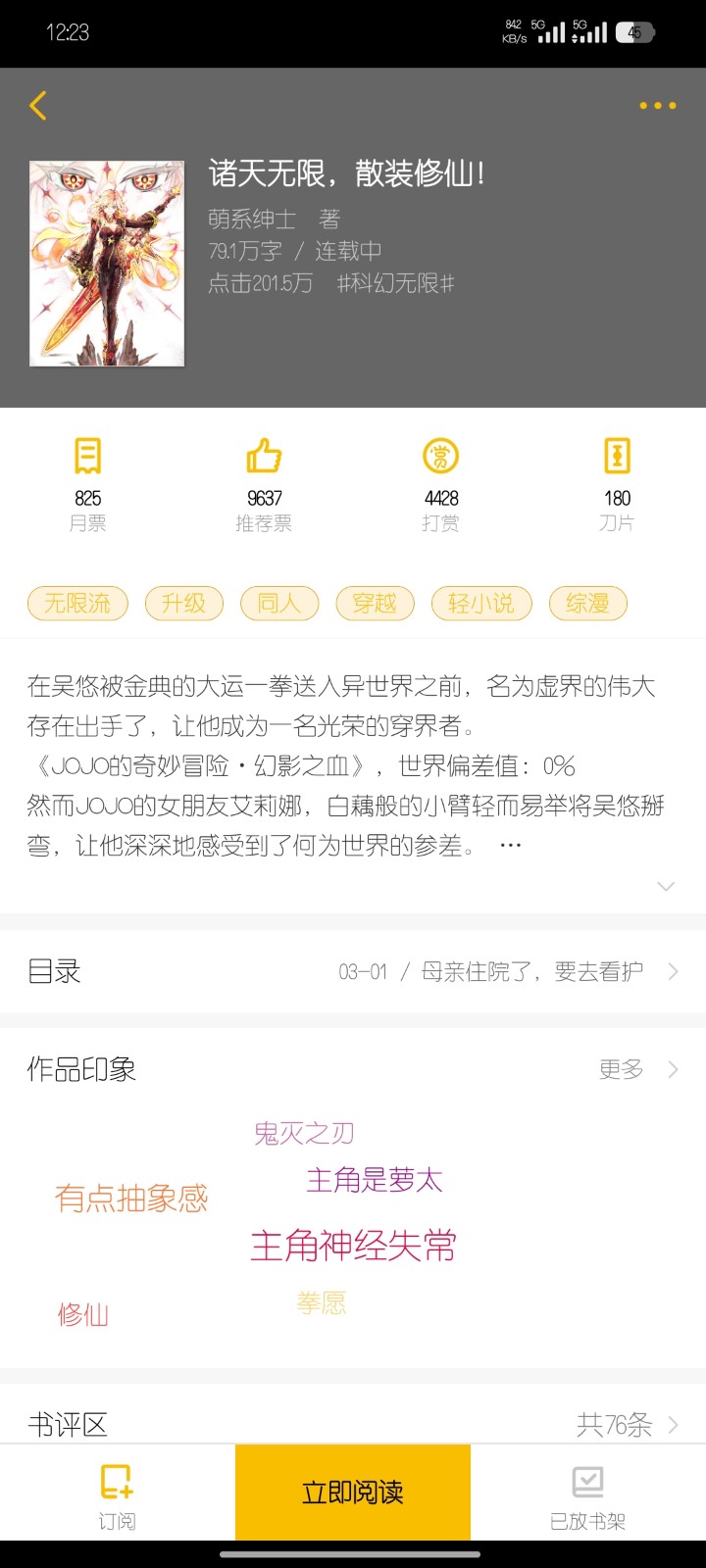The height and width of the screenshot is (1568, 706).
Task: Tap the 主角神经失常 impression tag
Action: pos(354,1244)
